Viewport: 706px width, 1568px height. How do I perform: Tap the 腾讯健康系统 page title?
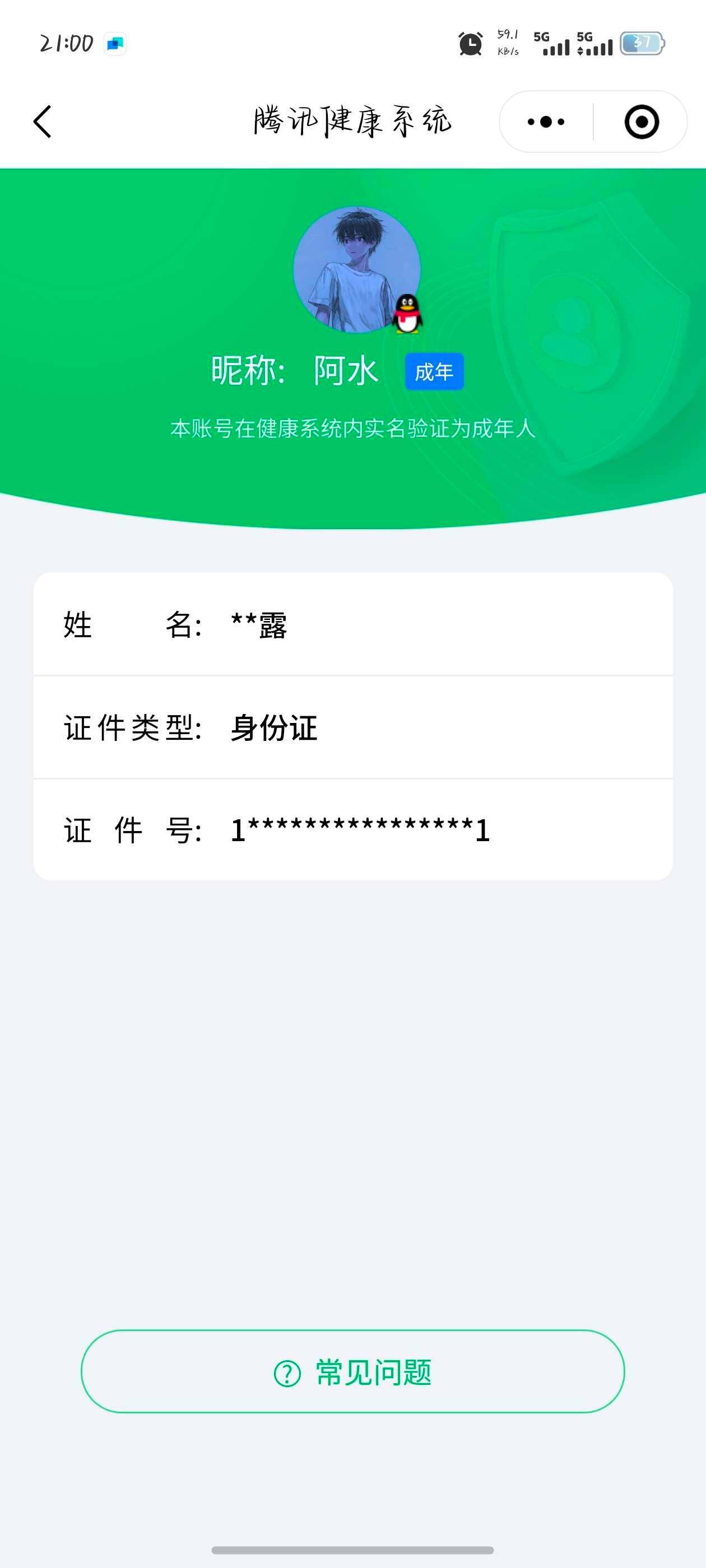(x=352, y=121)
